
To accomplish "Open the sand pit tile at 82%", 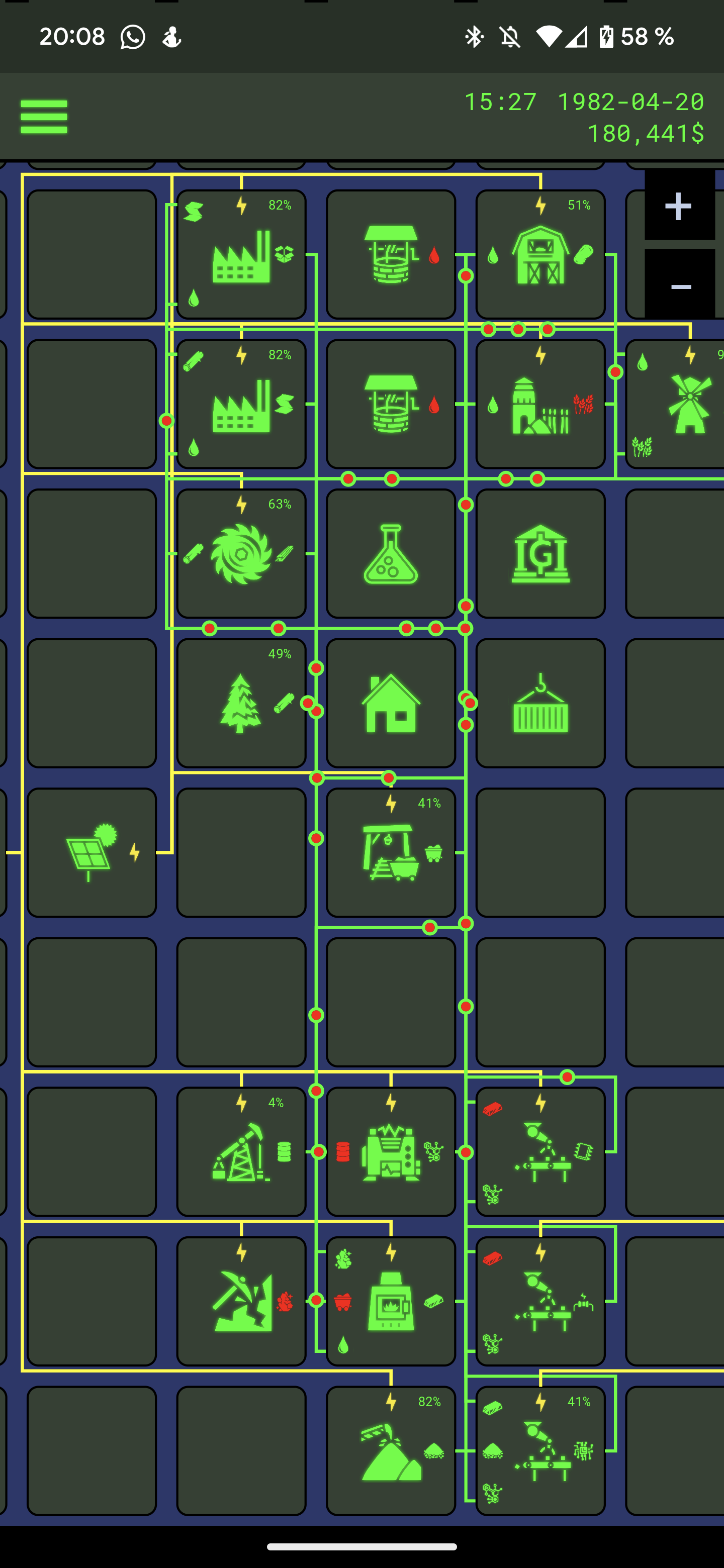I will click(390, 1450).
